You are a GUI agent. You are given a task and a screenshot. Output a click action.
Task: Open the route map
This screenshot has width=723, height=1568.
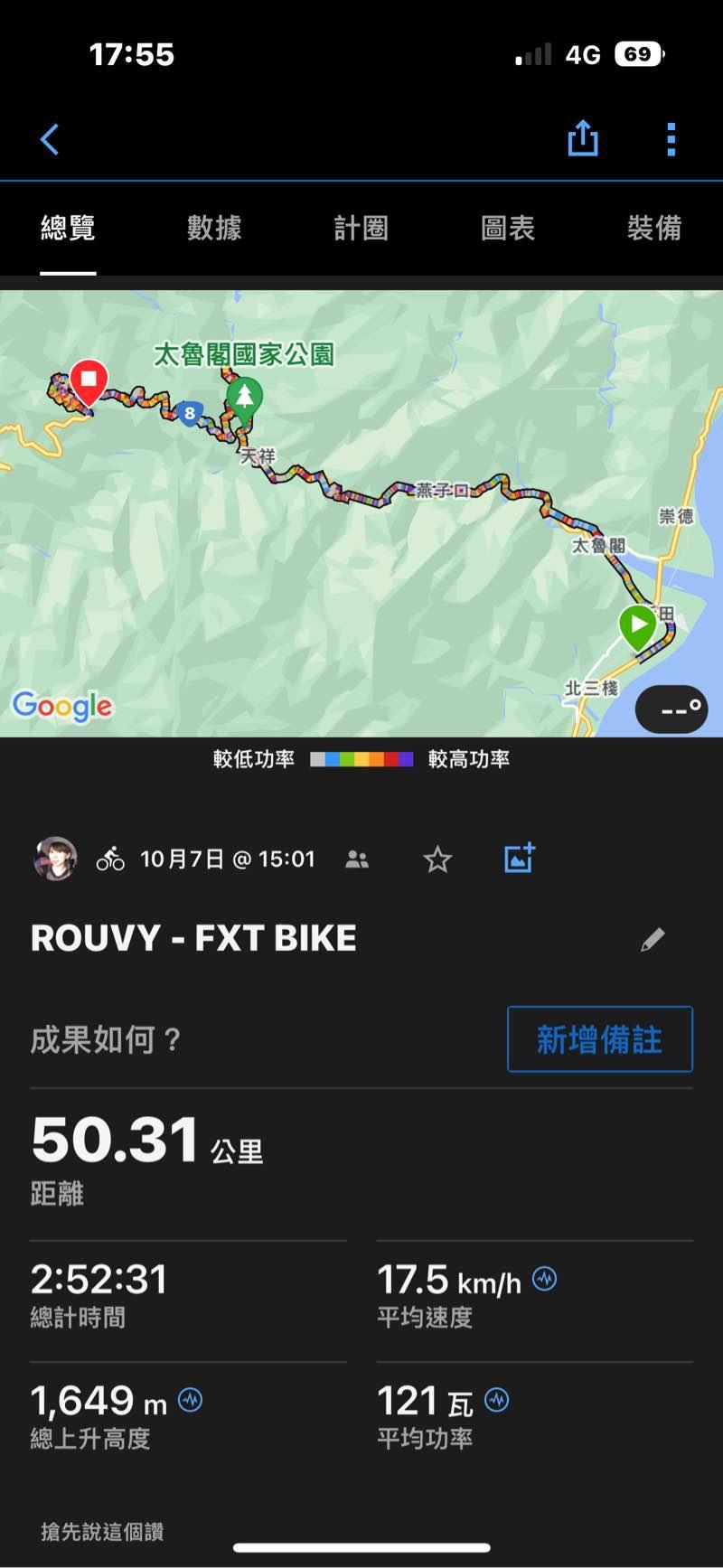coord(361,513)
